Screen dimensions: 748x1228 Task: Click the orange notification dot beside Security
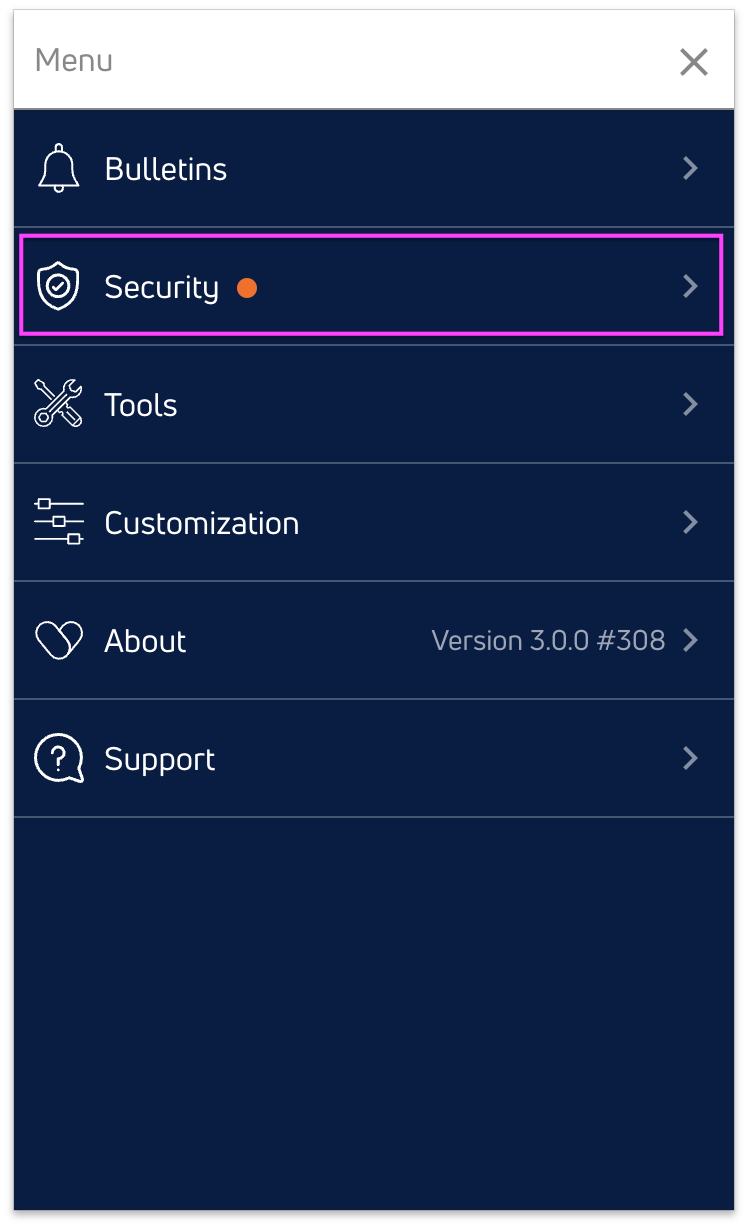(247, 288)
